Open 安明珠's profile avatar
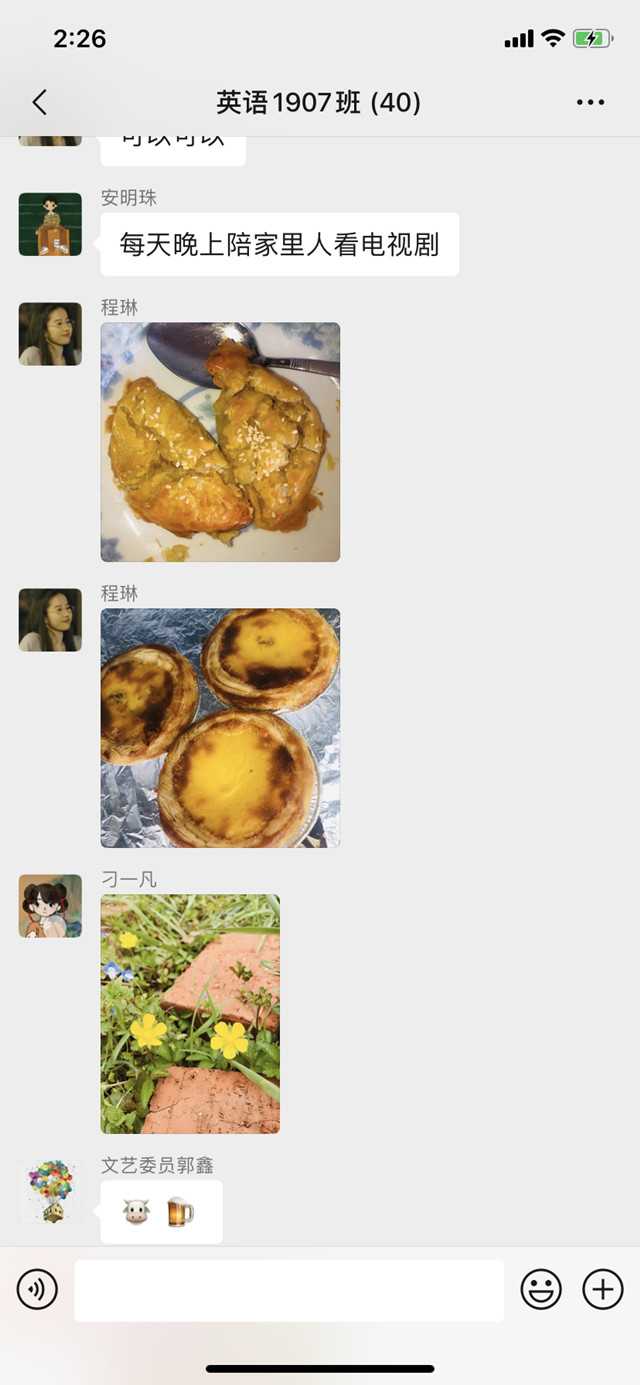640x1385 pixels. click(50, 224)
